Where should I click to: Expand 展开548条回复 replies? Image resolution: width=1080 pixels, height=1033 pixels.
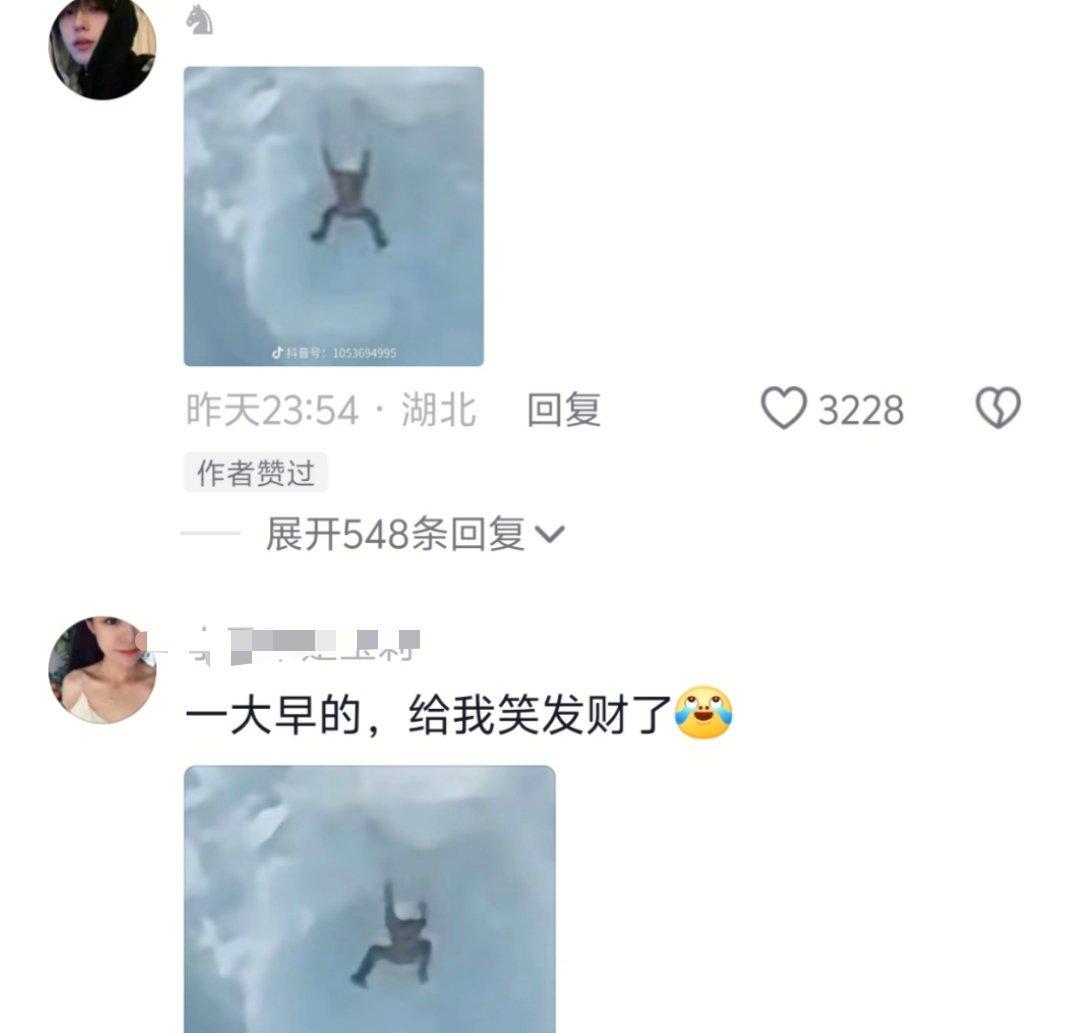[414, 535]
